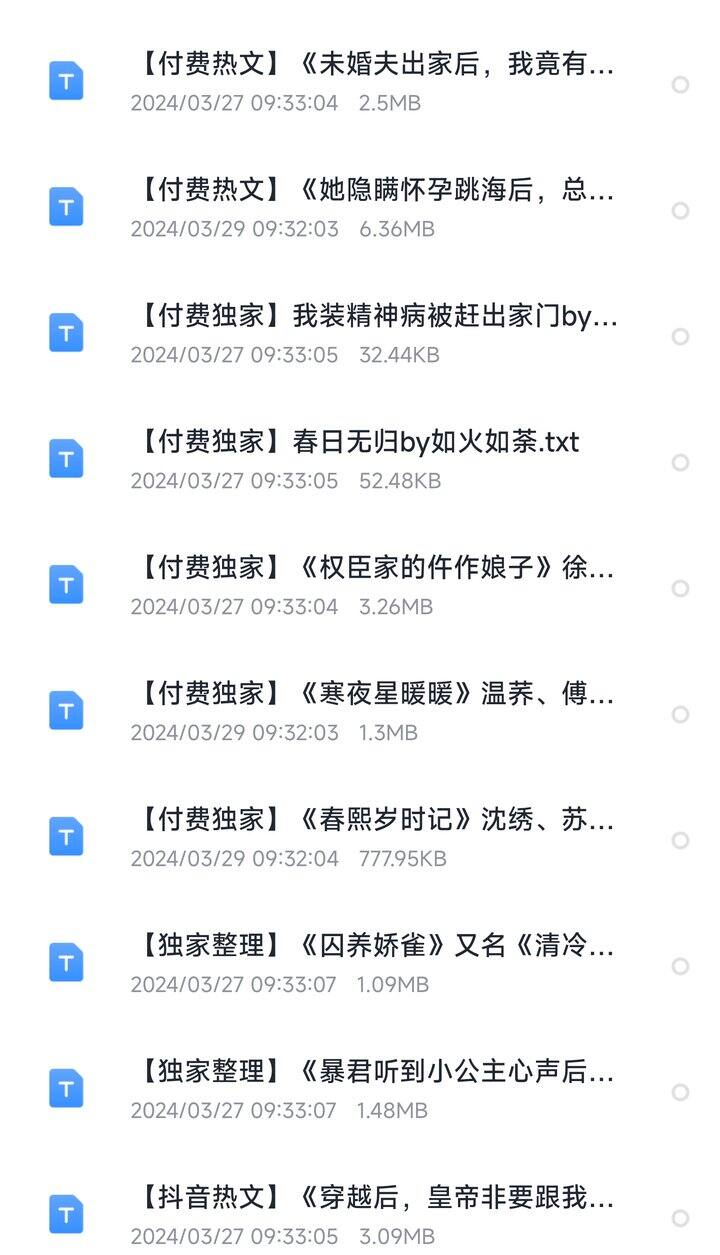Image resolution: width=720 pixels, height=1255 pixels.
Task: Open the file 《权臣家的仵作娘子》
Action: pyautogui.click(x=360, y=588)
